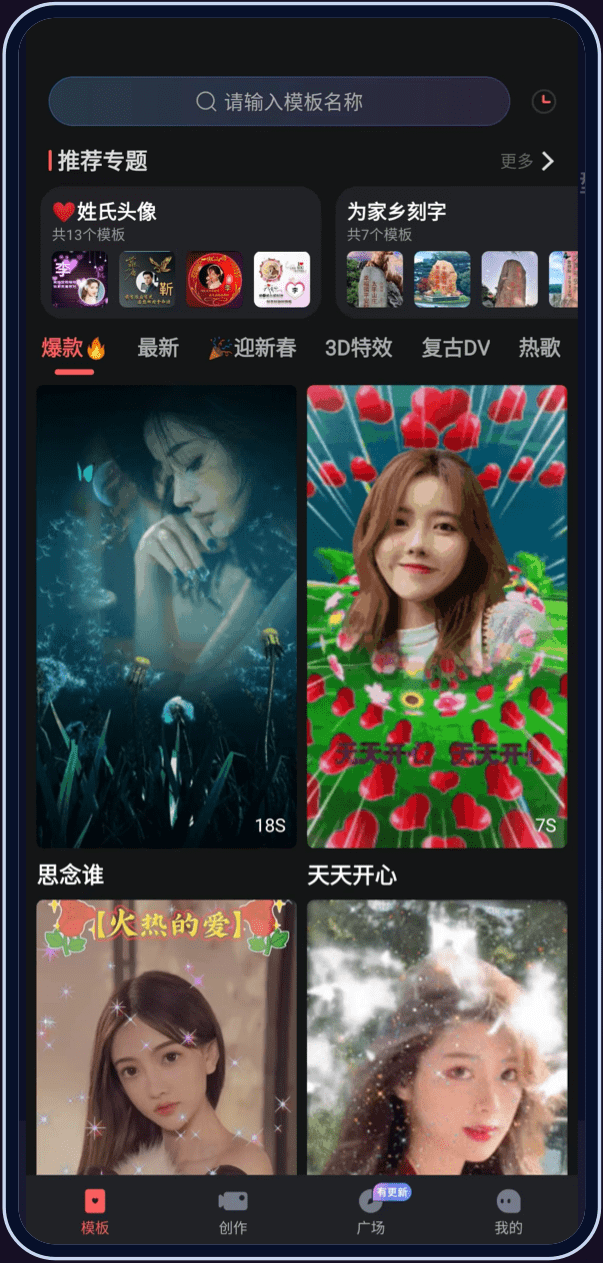Screen dimensions: 603x1263
Task: Open 更多 recommended topics
Action: click(527, 161)
